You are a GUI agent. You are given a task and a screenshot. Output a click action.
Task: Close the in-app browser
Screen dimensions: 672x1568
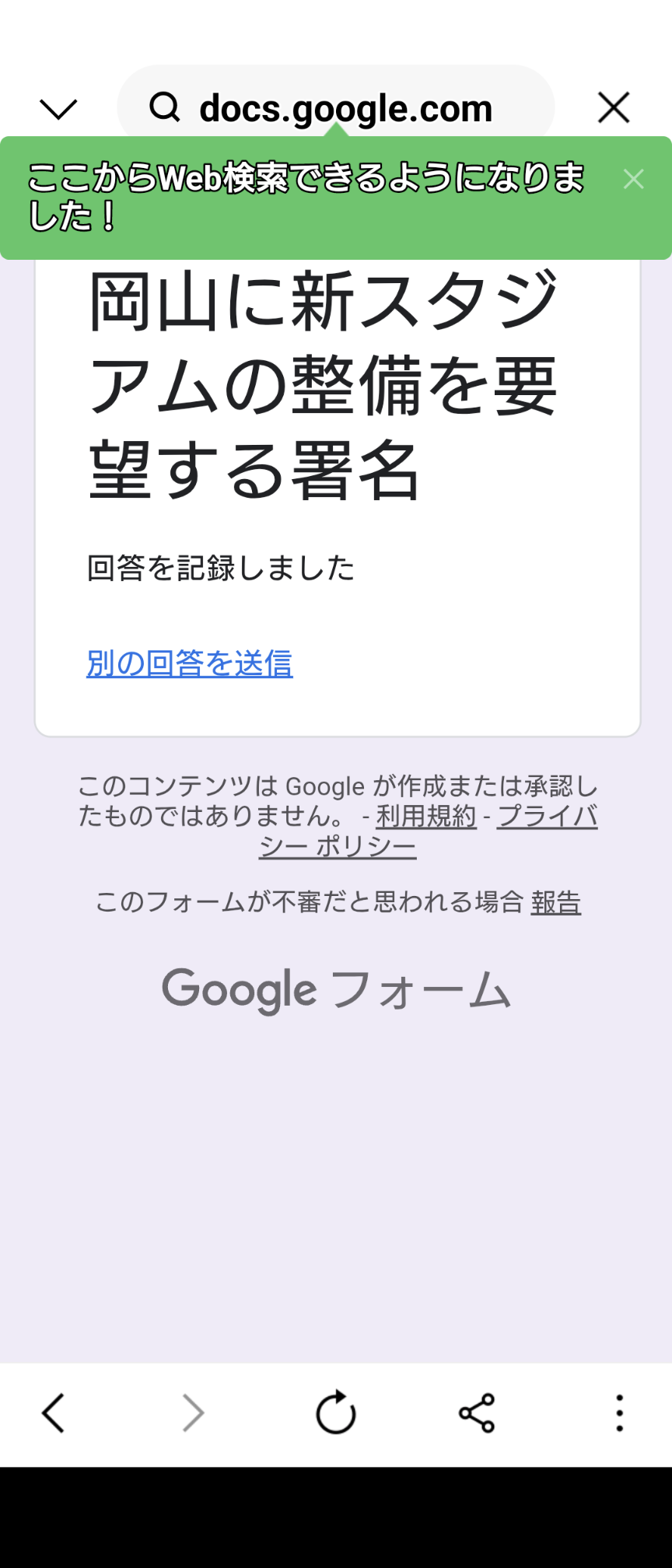[614, 107]
